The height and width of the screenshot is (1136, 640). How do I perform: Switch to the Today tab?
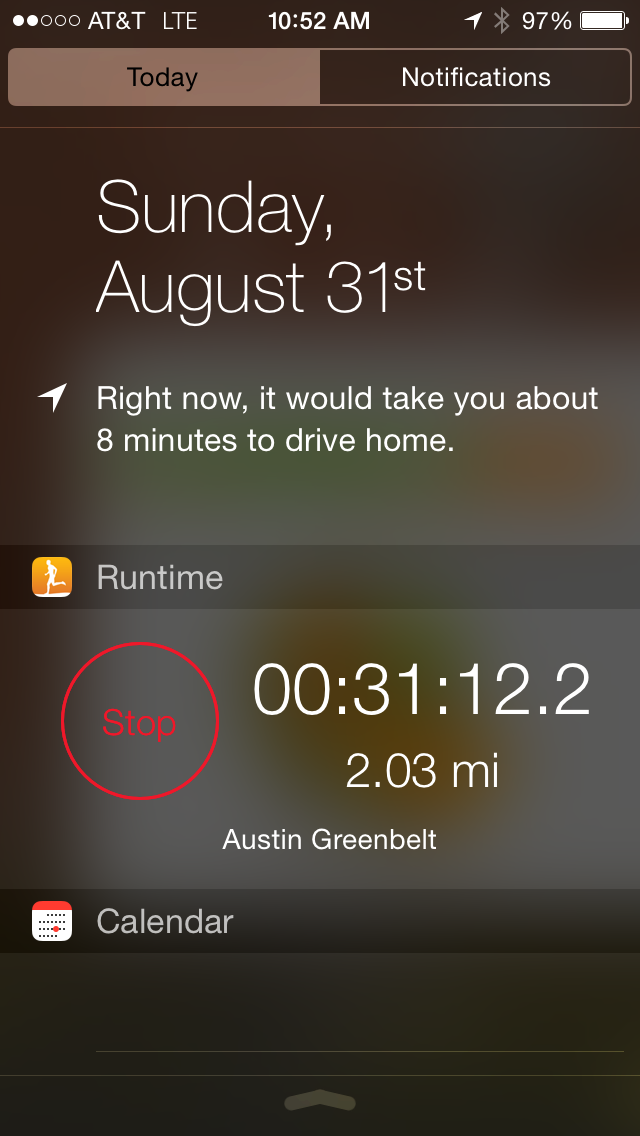(163, 78)
